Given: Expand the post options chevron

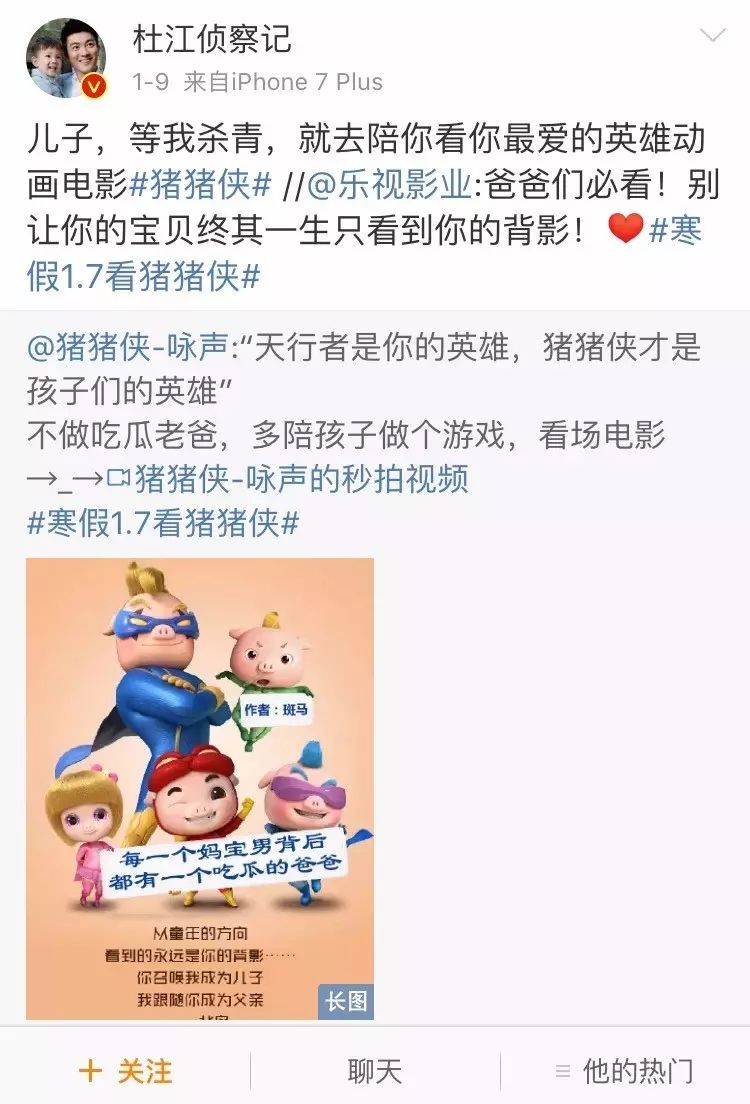Looking at the screenshot, I should (x=712, y=37).
